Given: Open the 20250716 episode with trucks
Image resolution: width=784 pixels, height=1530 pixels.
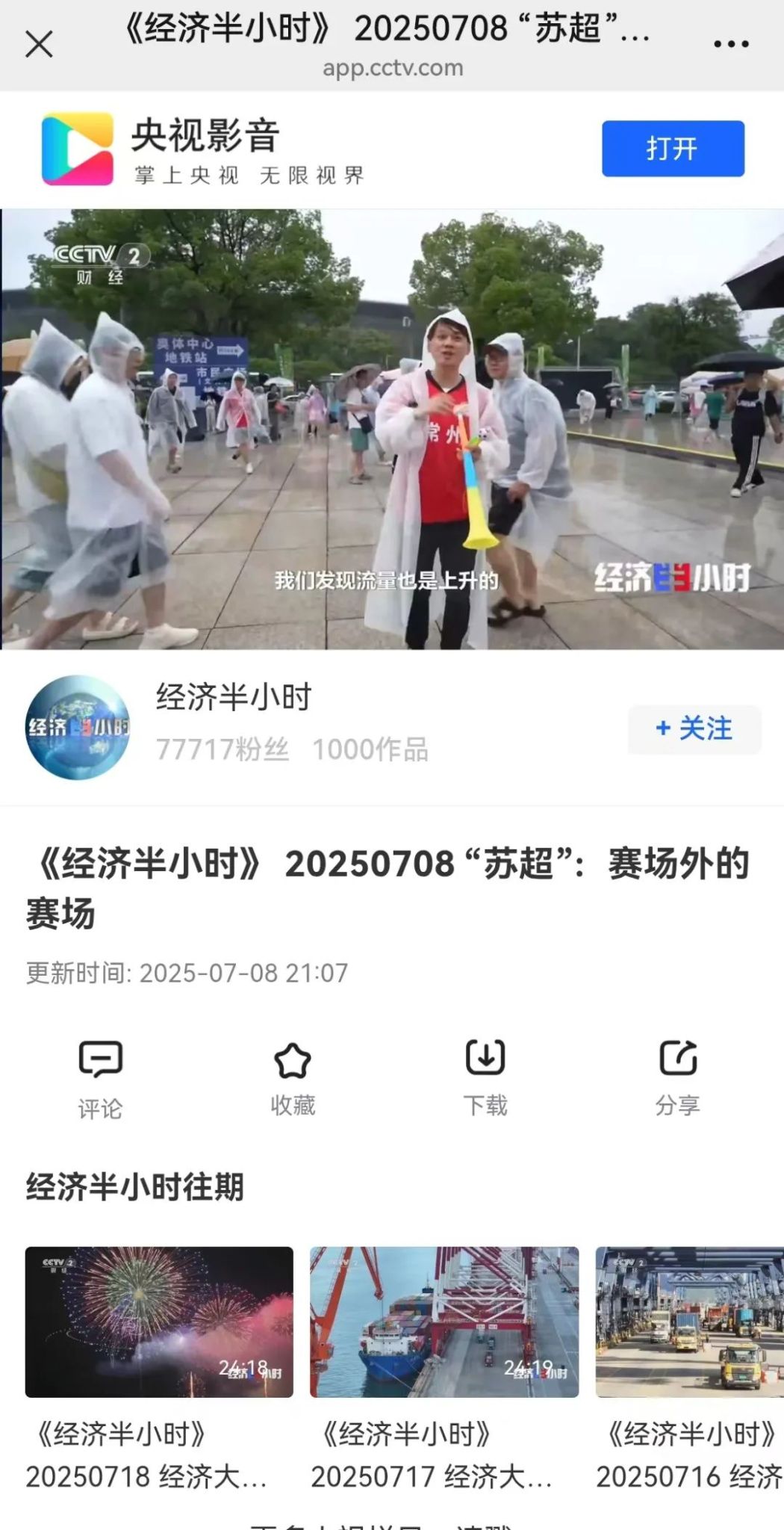Looking at the screenshot, I should coord(689,1321).
